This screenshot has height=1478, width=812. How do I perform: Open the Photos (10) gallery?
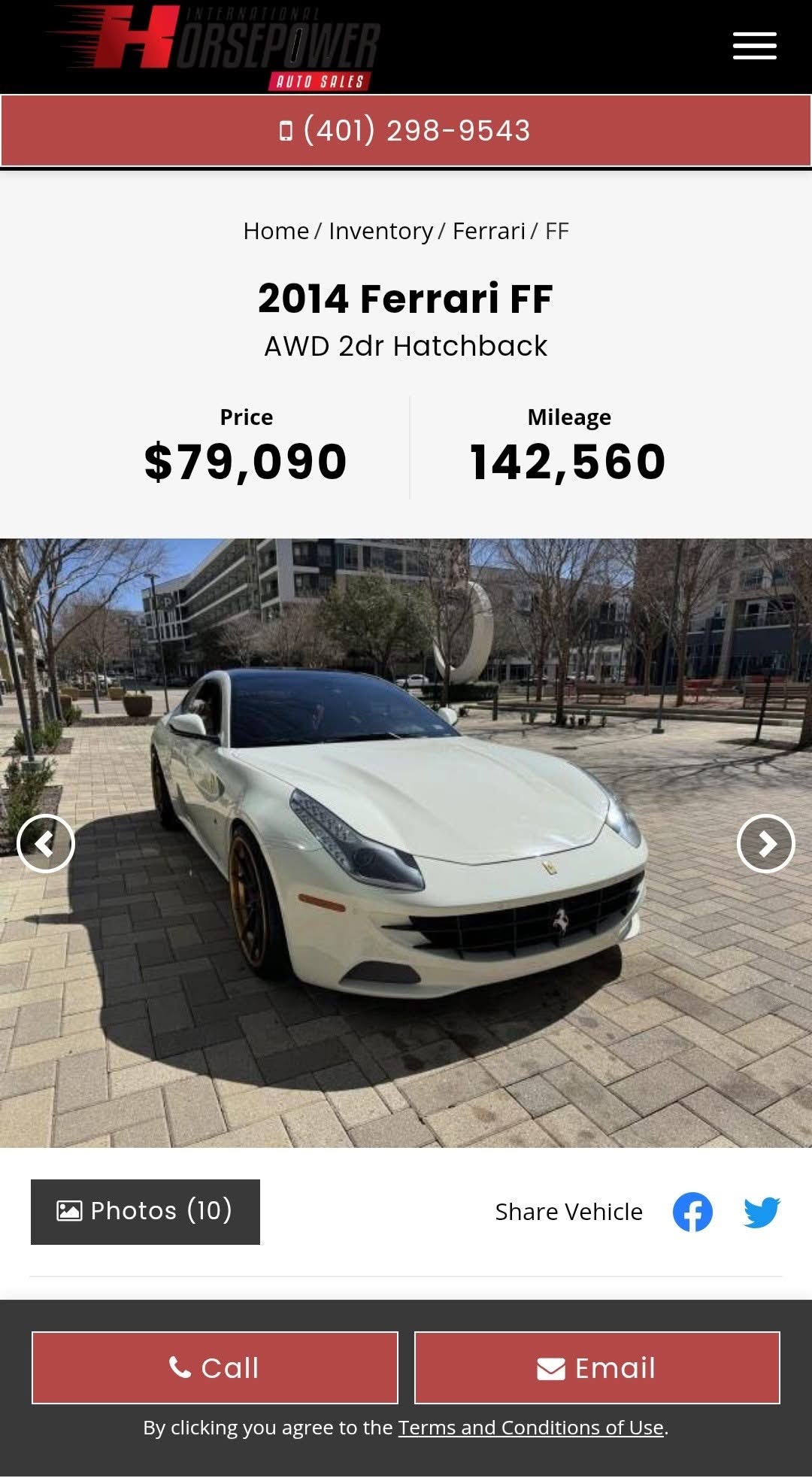pyautogui.click(x=145, y=1212)
